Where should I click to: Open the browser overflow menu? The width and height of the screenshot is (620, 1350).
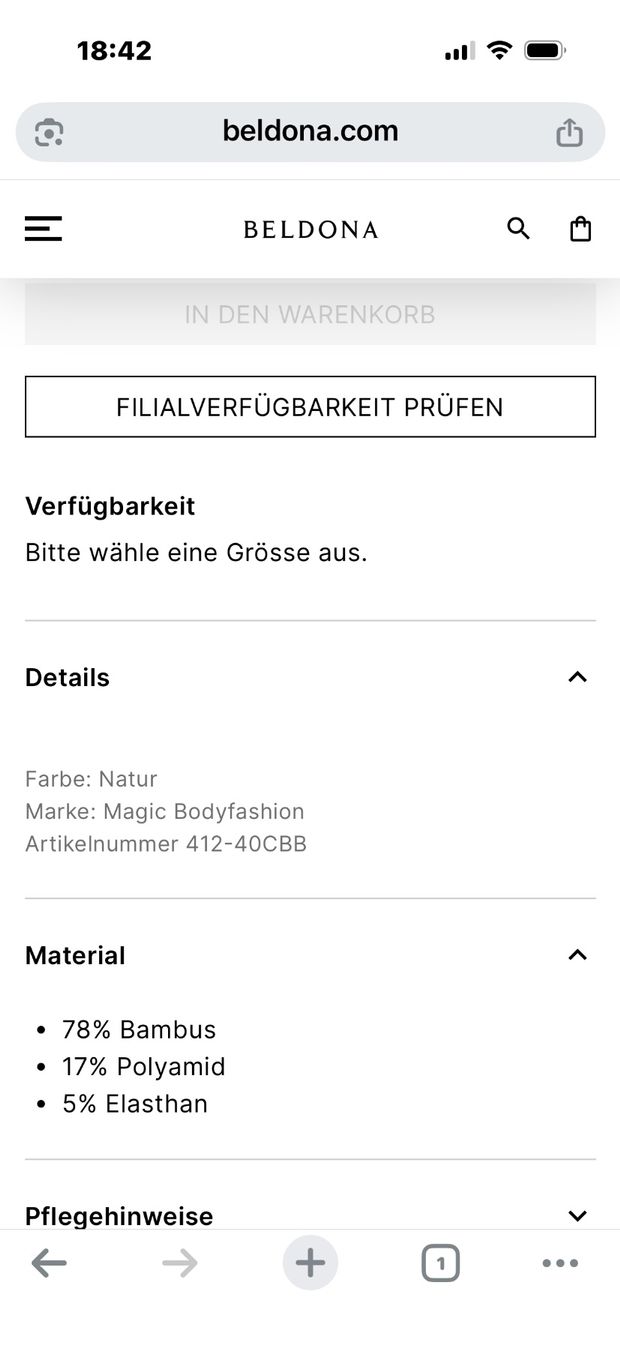pos(560,1264)
